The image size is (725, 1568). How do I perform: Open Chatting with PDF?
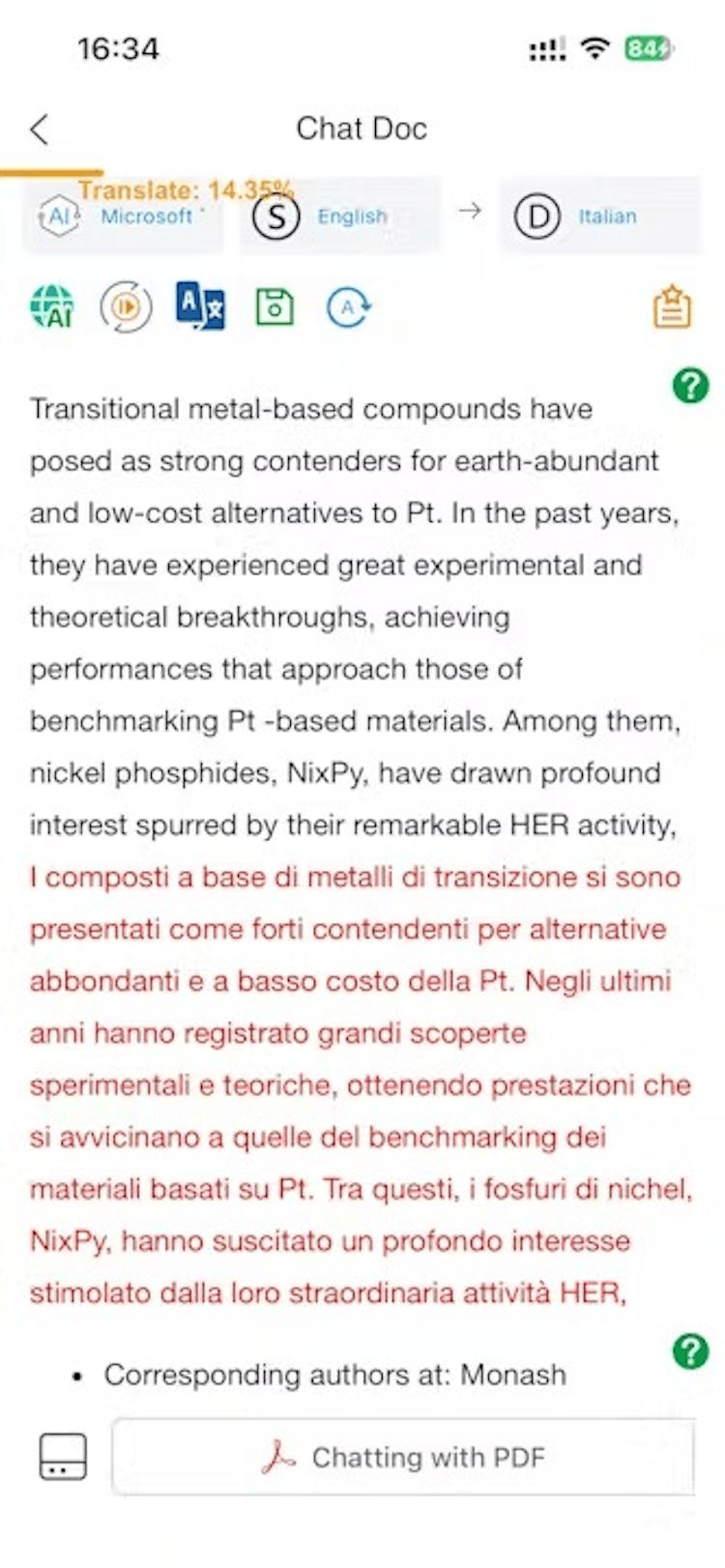coord(403,1457)
